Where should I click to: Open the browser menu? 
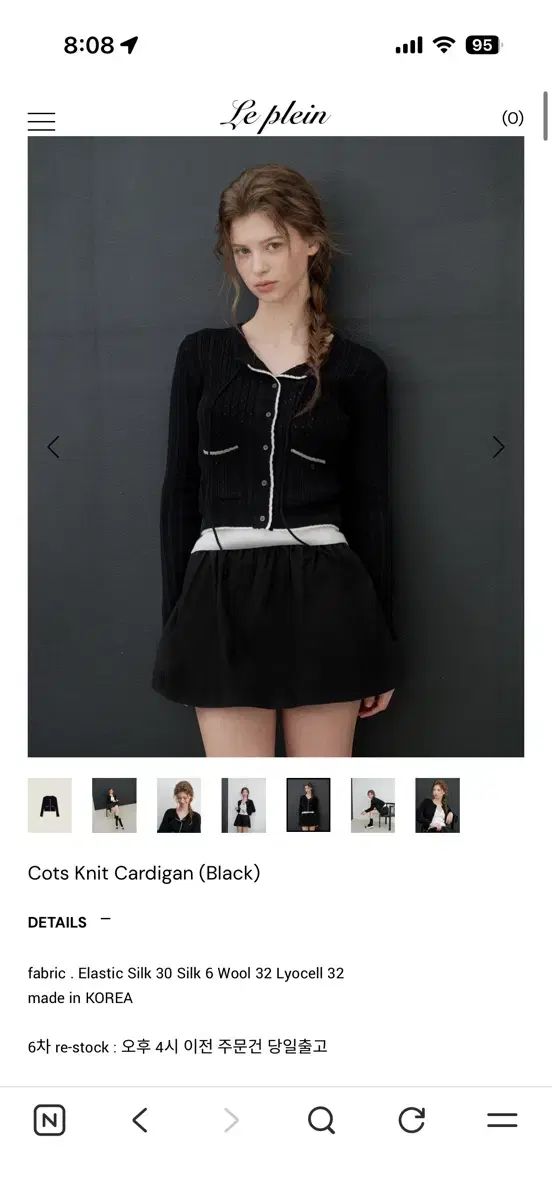502,1120
